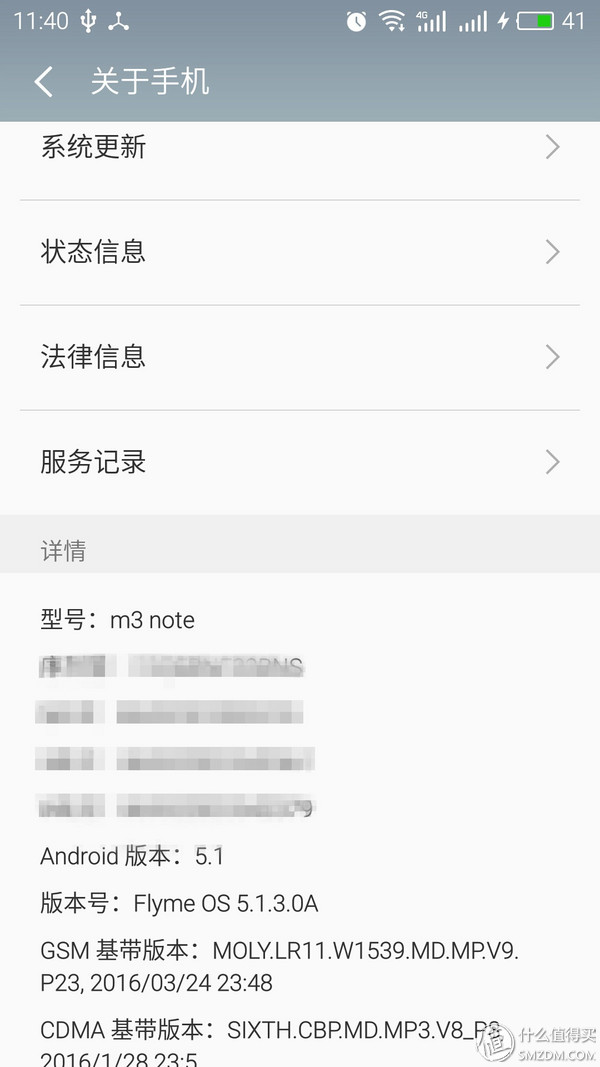
Task: Open 系统更新 settings row
Action: tap(300, 148)
